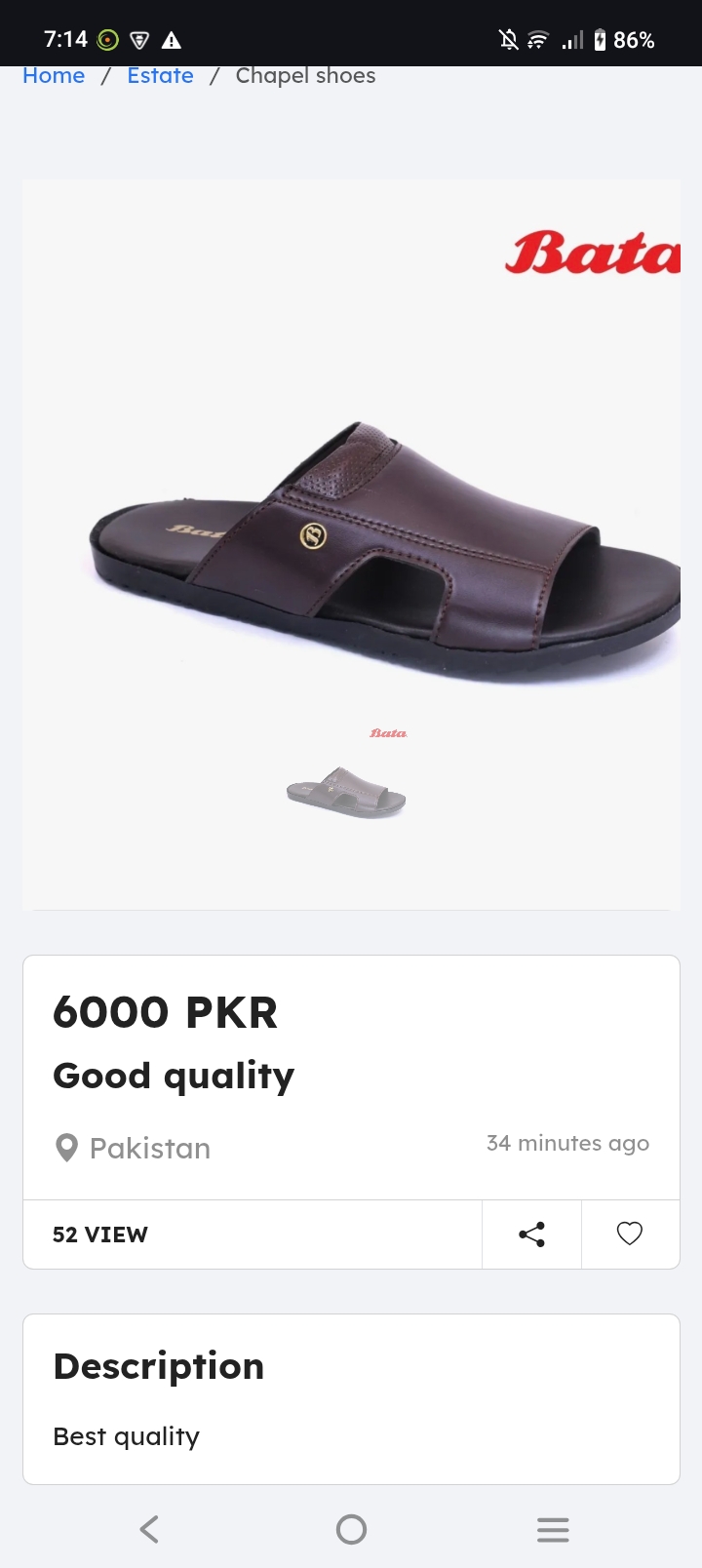Go back using the system back button

[149, 1529]
